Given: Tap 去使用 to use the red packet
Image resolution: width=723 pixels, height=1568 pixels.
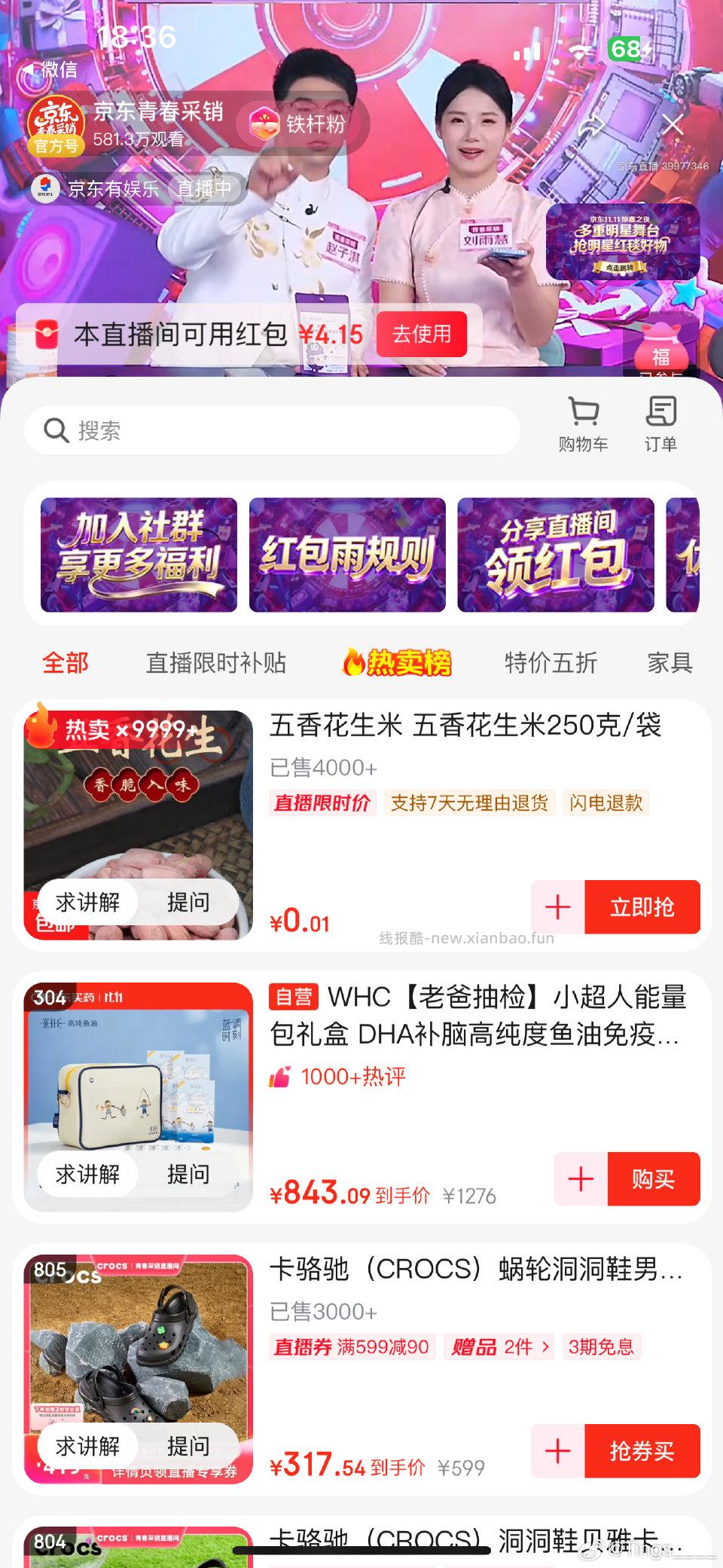Looking at the screenshot, I should pos(423,334).
